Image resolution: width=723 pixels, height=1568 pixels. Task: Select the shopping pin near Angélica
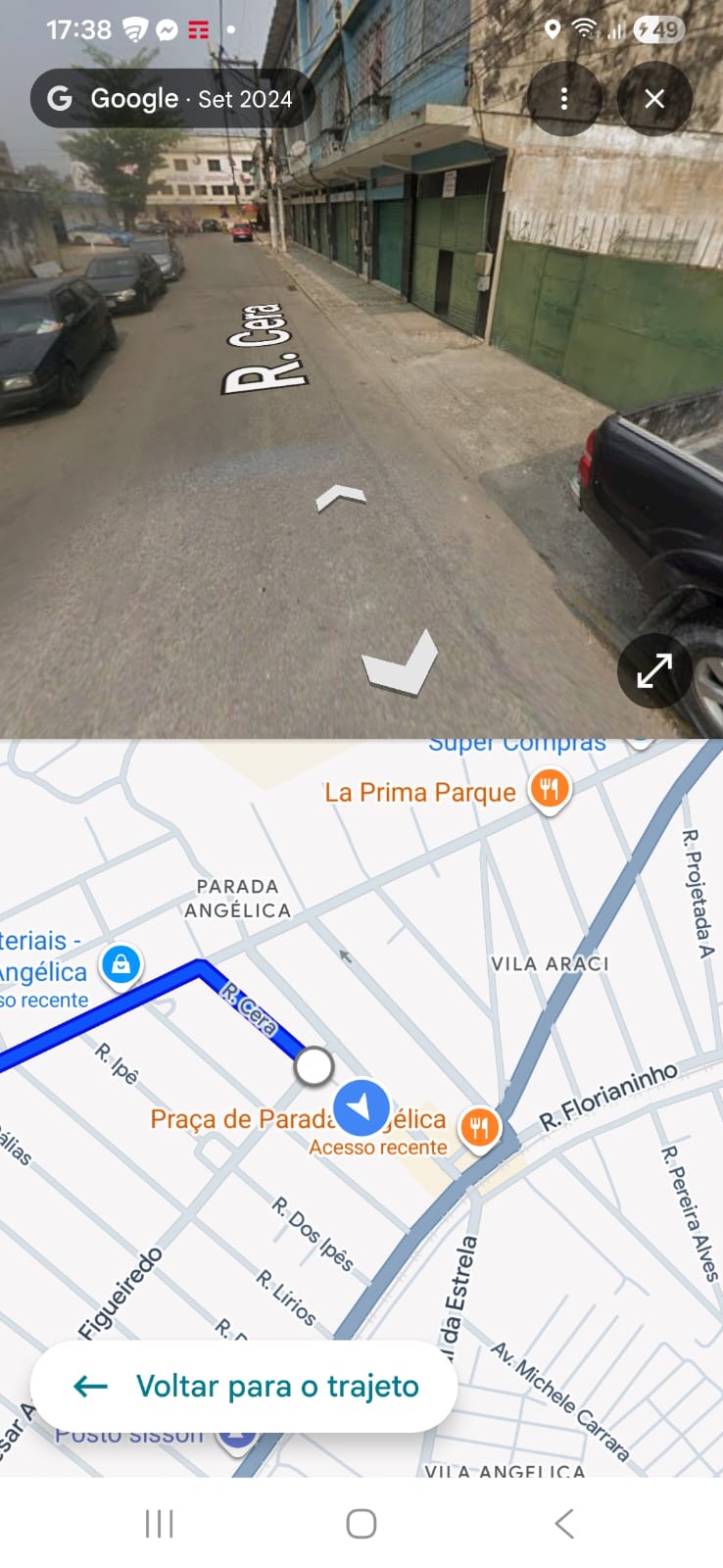point(121,963)
